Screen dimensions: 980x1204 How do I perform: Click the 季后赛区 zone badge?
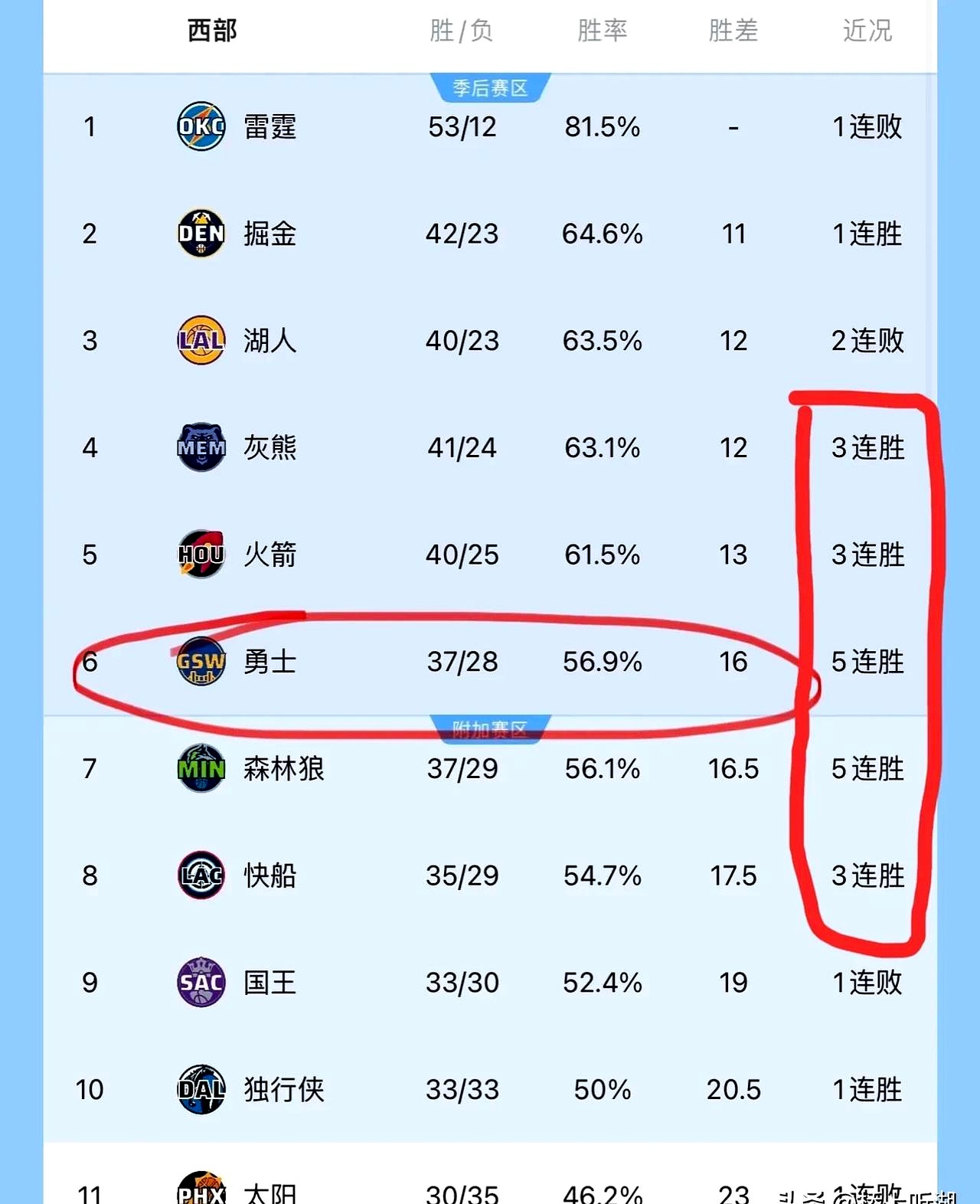(488, 87)
